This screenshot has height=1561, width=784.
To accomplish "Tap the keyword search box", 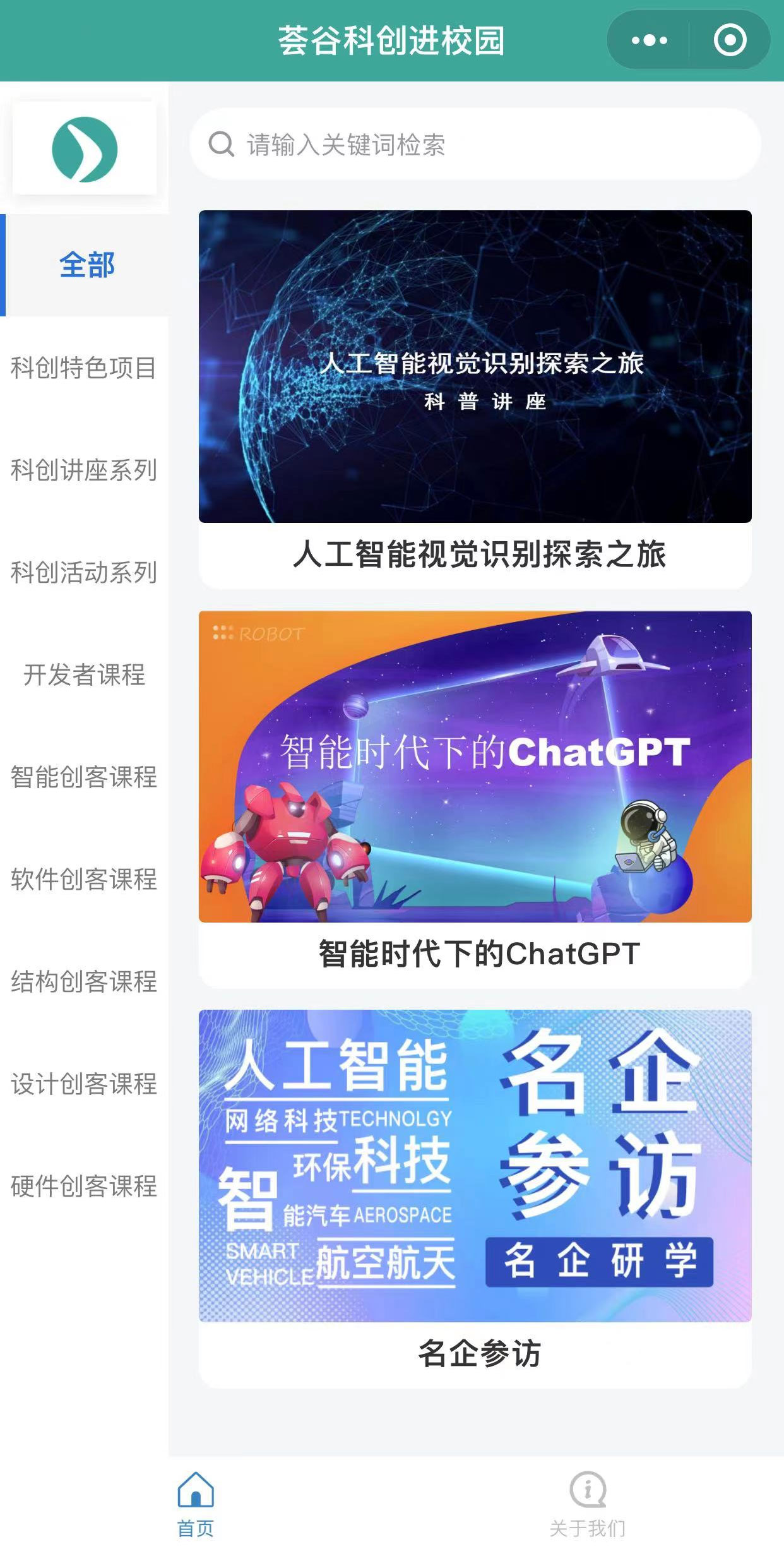I will (475, 145).
